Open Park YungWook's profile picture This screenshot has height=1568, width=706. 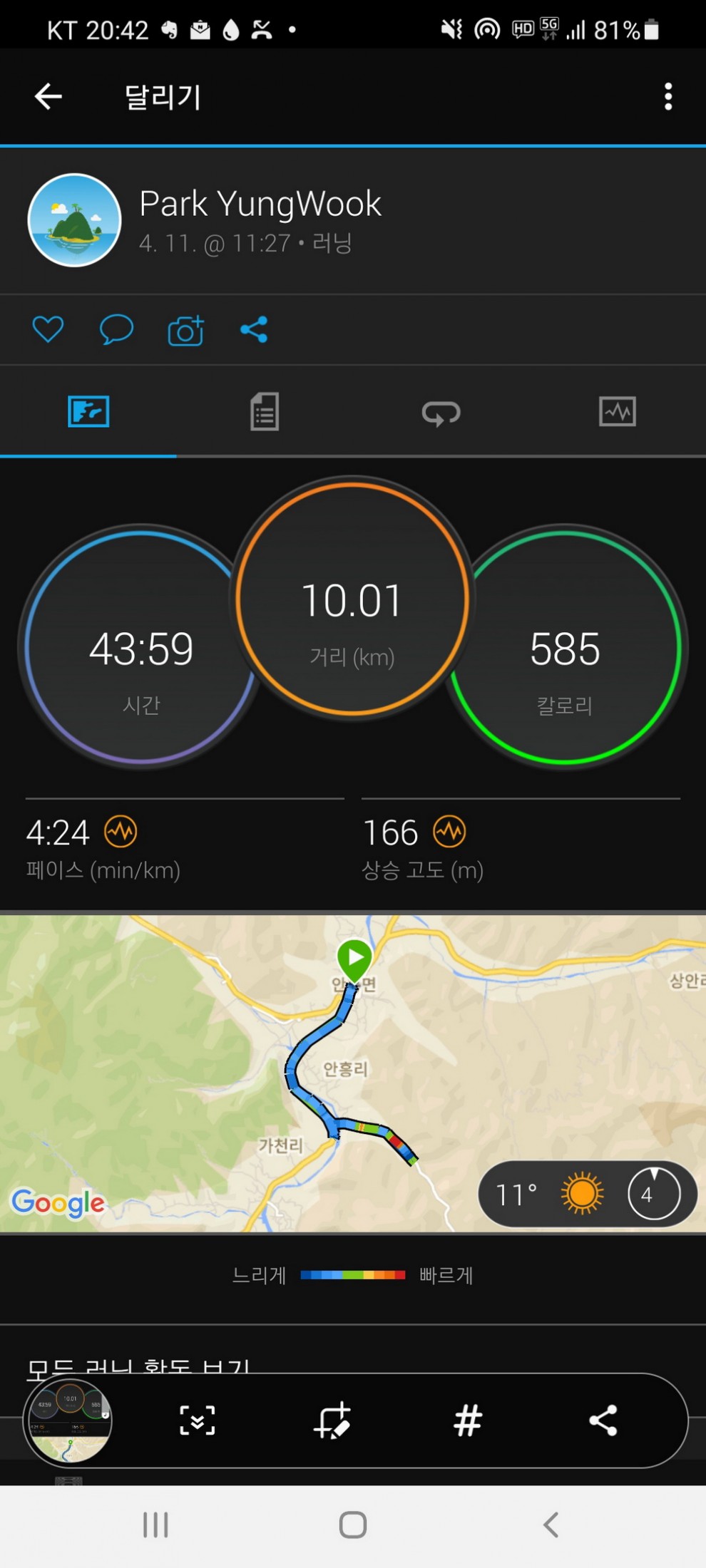point(74,220)
